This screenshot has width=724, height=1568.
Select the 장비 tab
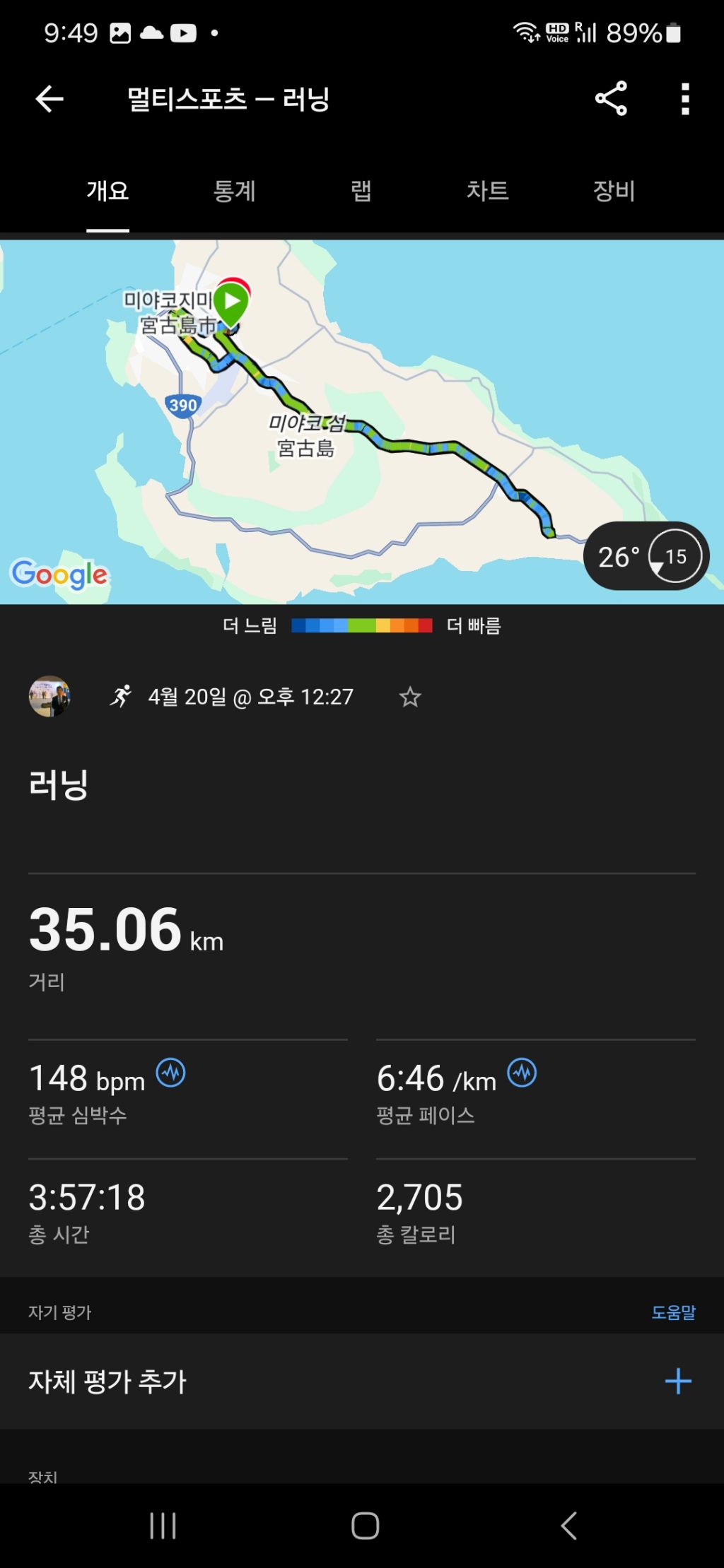614,191
